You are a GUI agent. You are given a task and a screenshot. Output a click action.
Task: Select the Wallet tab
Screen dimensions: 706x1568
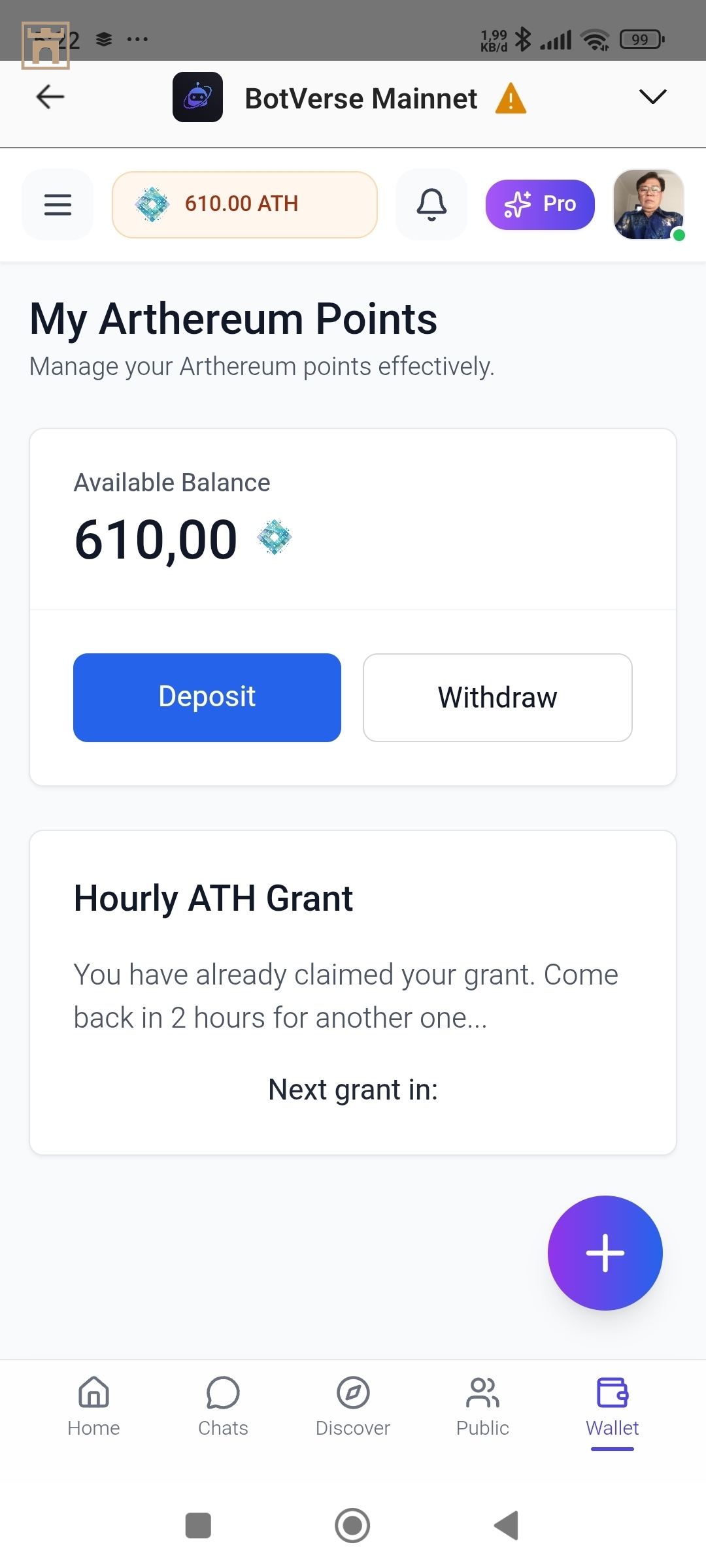612,1406
